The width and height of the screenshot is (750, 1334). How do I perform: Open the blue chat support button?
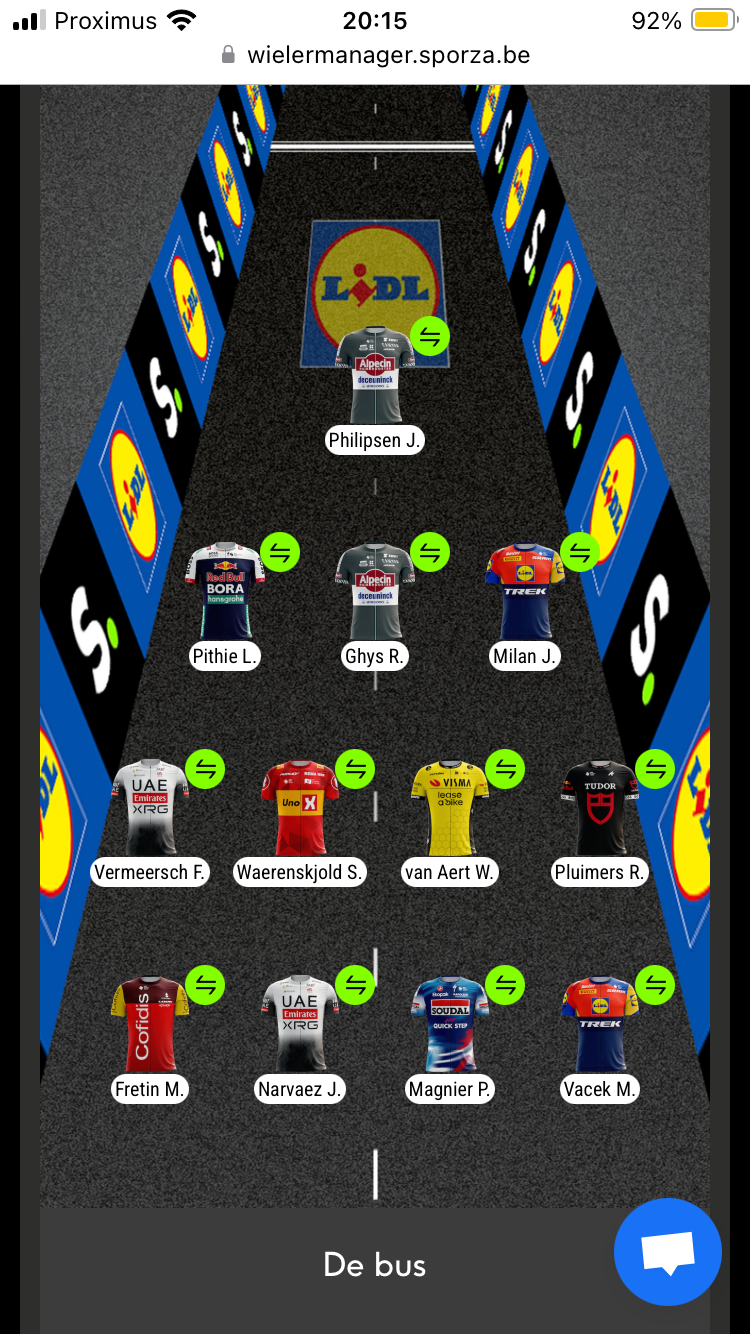pyautogui.click(x=668, y=1252)
